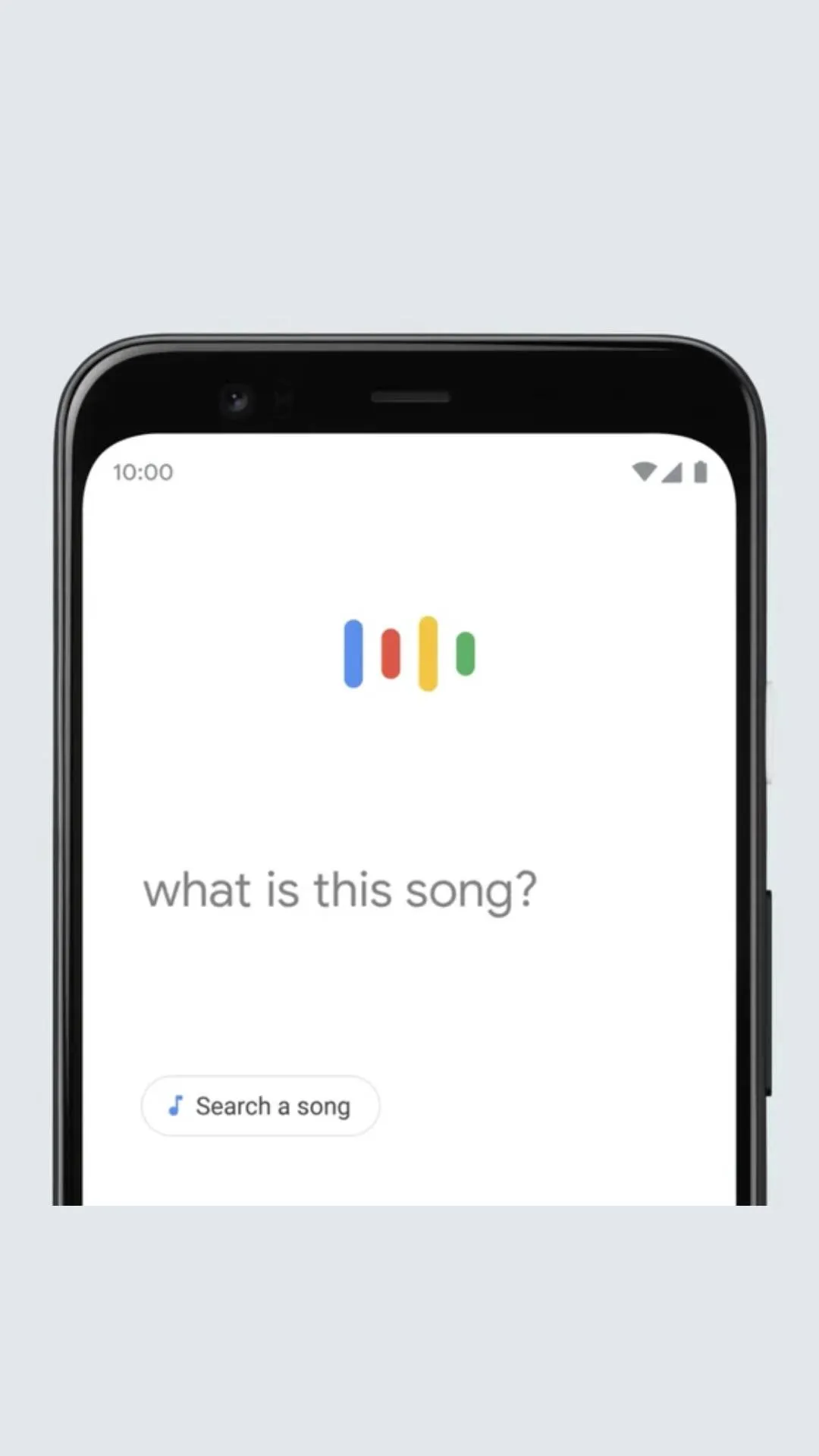The height and width of the screenshot is (1456, 819).
Task: Tap the earpiece speaker area
Action: click(411, 396)
